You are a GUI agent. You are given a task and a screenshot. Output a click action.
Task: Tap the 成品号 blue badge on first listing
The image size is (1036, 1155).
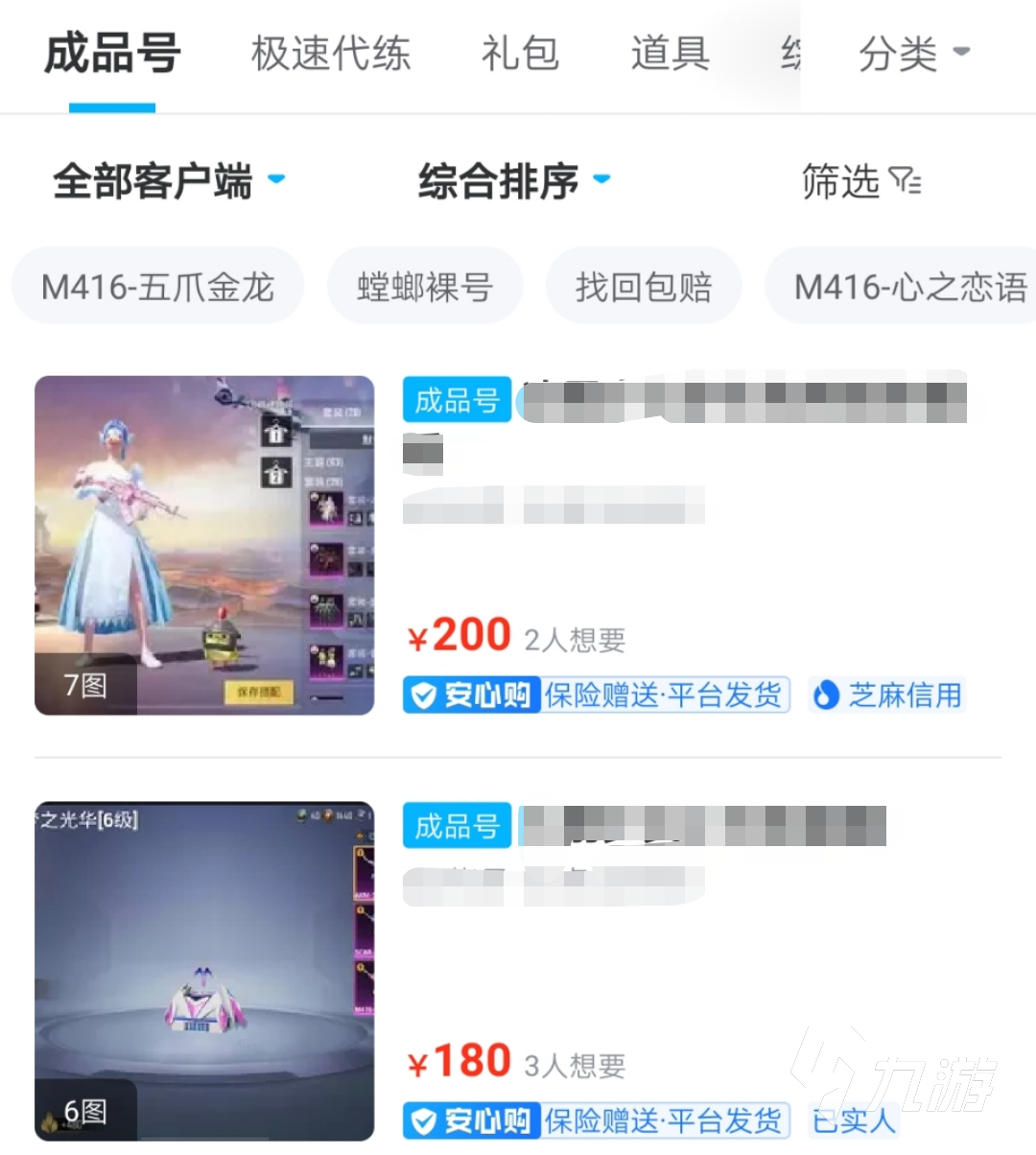pos(456,400)
